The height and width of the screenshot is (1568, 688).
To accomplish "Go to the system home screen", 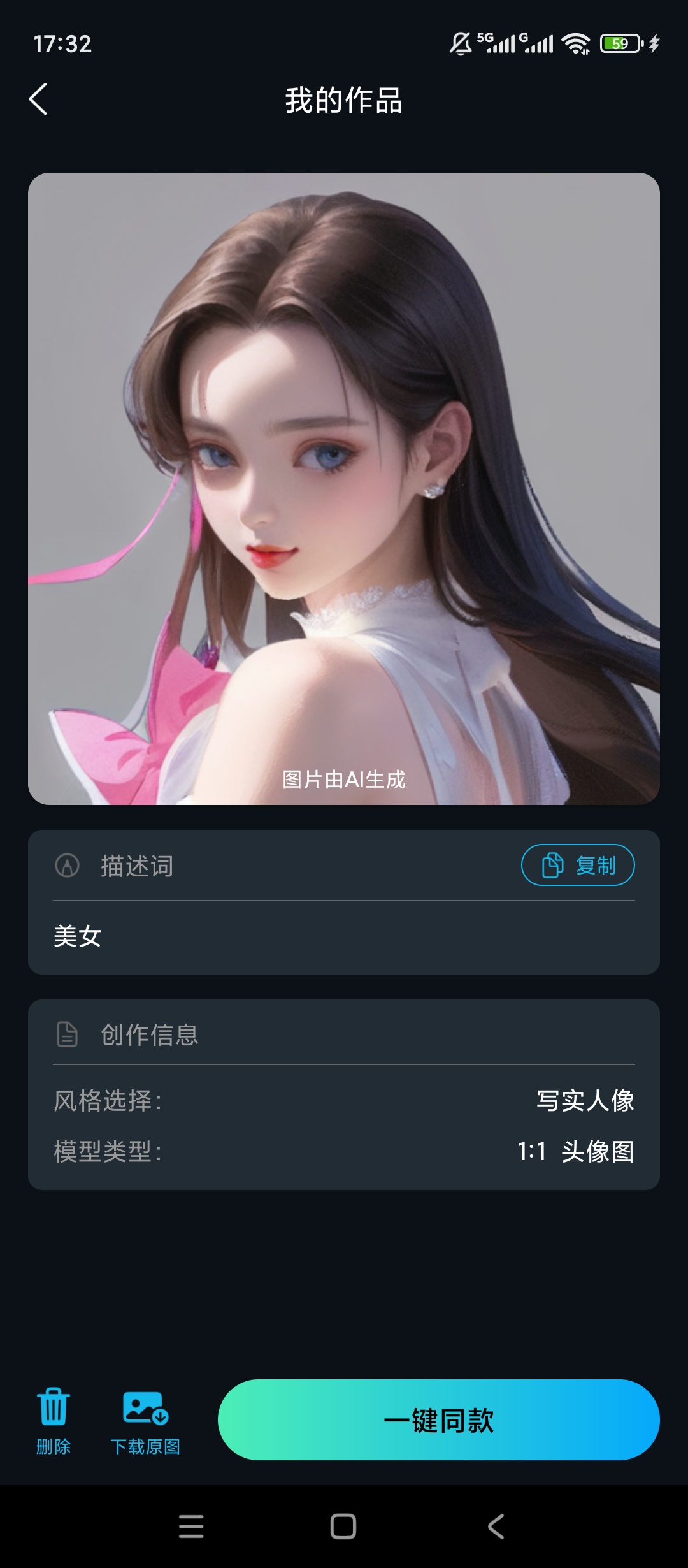I will tap(343, 1527).
